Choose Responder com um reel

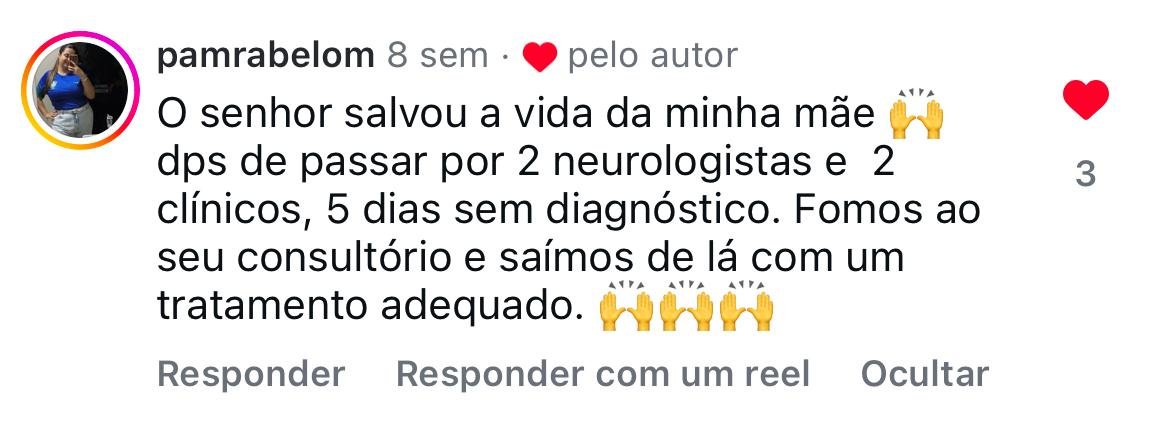point(602,374)
